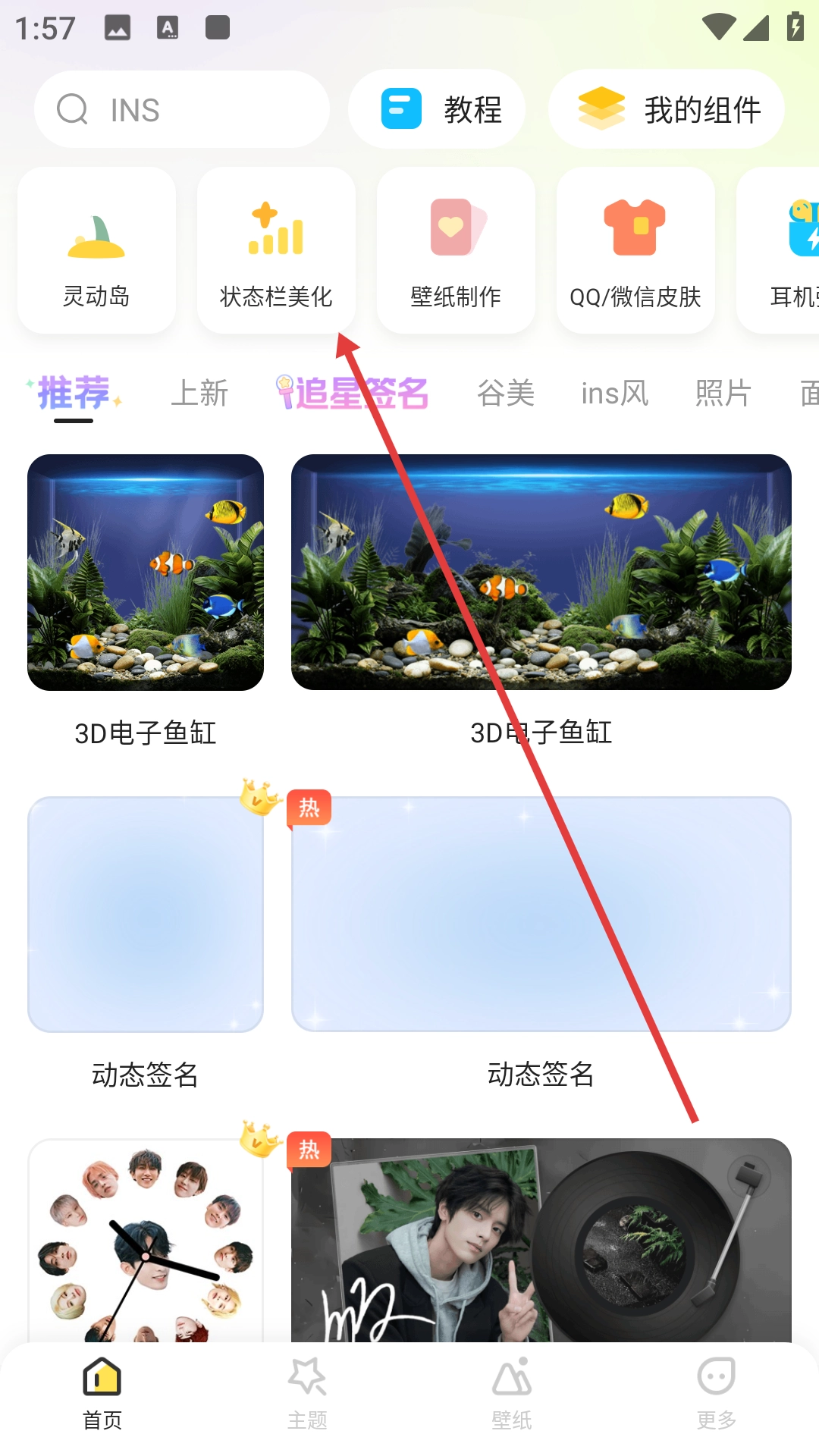The height and width of the screenshot is (1456, 819).
Task: Switch to the 上新 tab
Action: (x=199, y=394)
